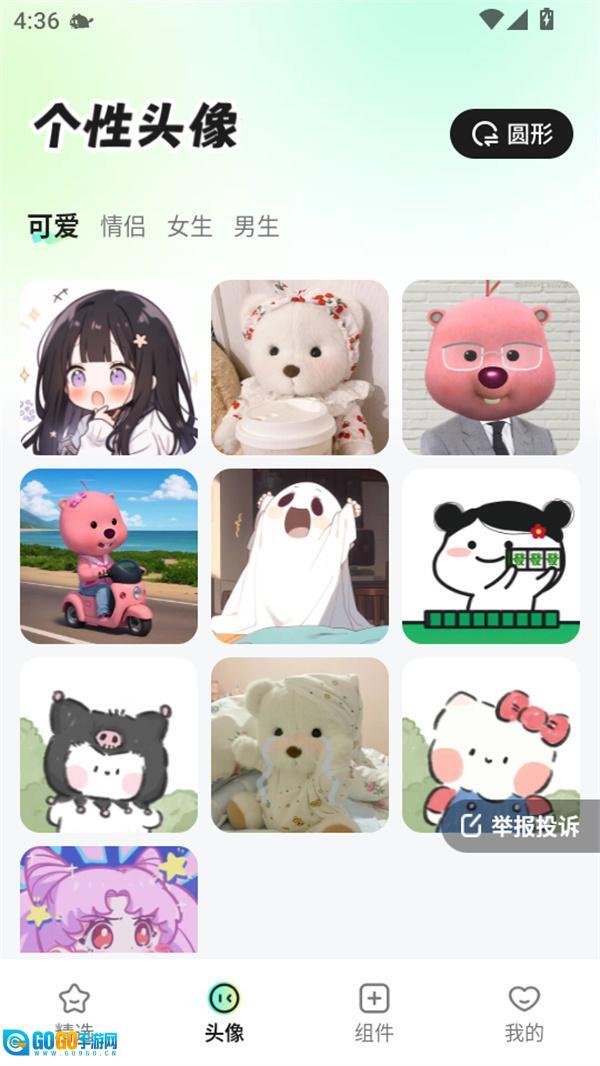Choose the pink beaver riding scooter avatar

109,556
